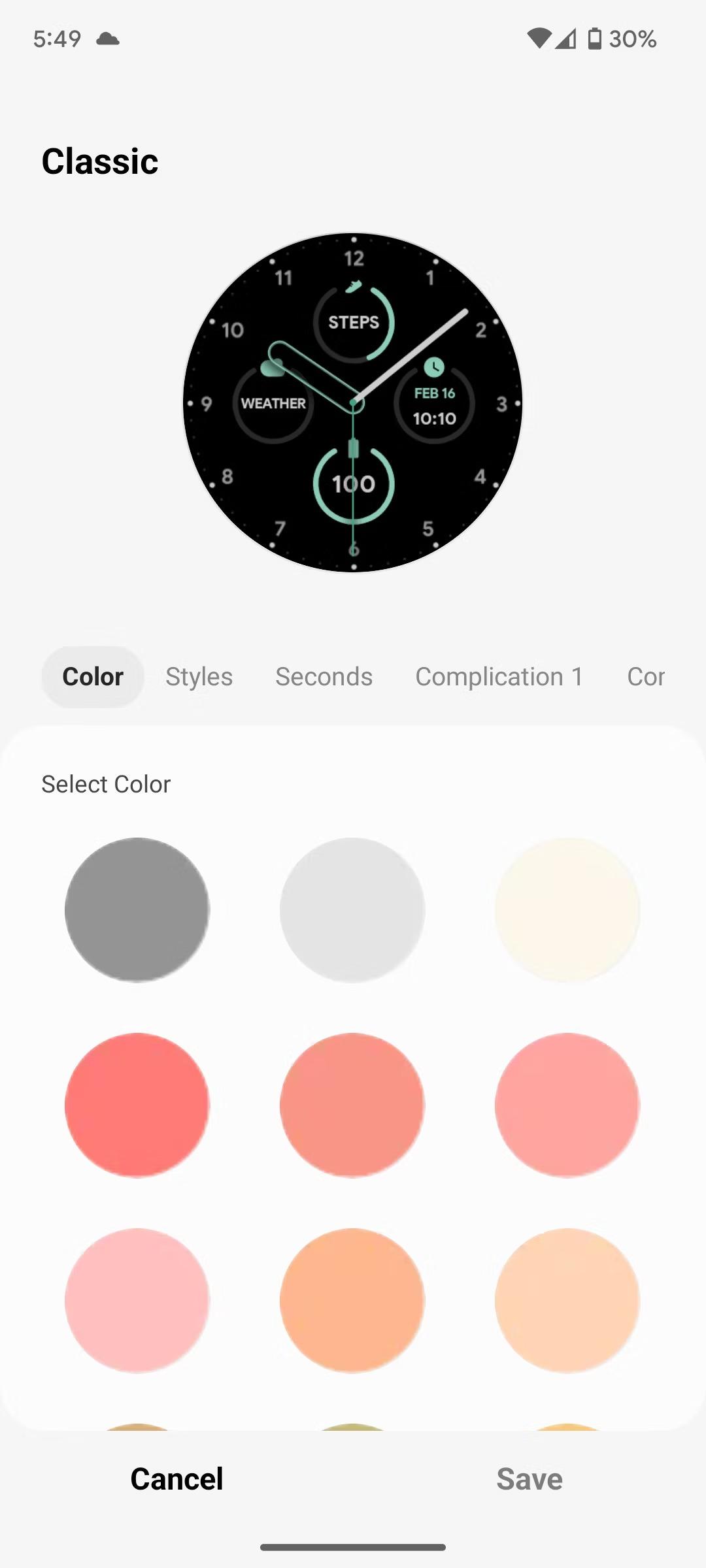Select the cream white color swatch
This screenshot has width=706, height=1568.
click(x=567, y=909)
